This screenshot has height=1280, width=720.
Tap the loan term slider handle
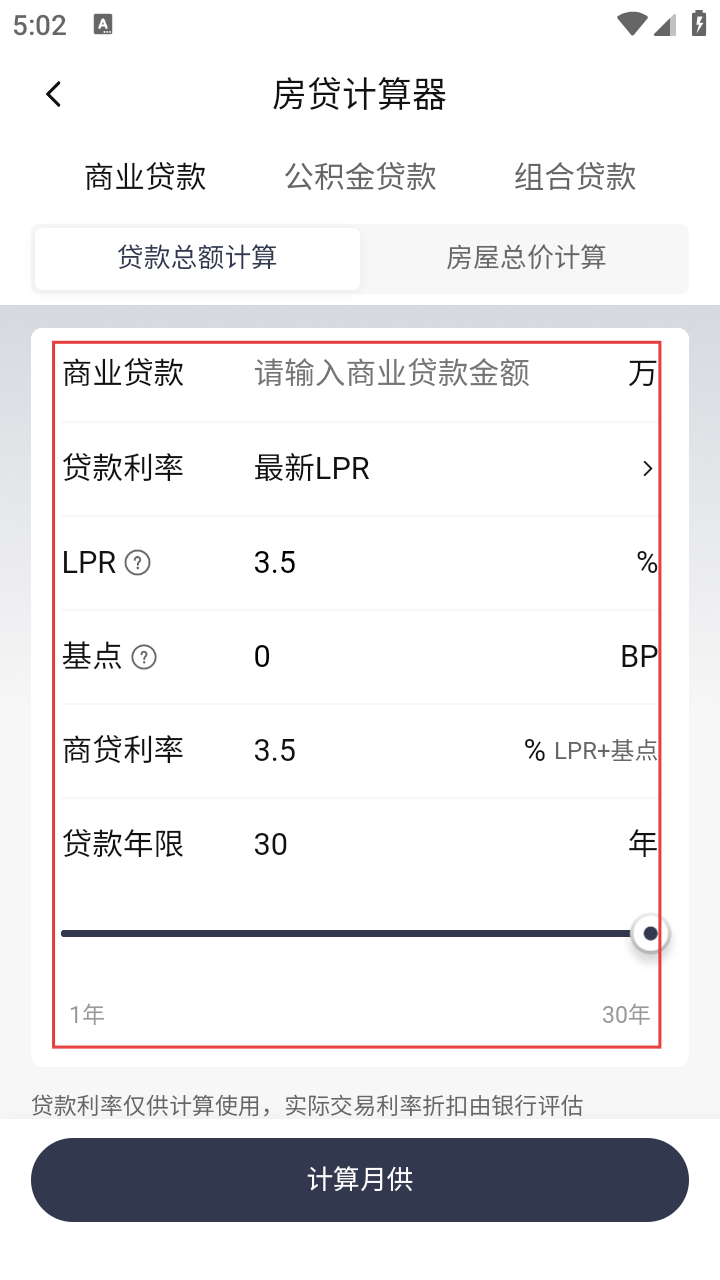[651, 934]
